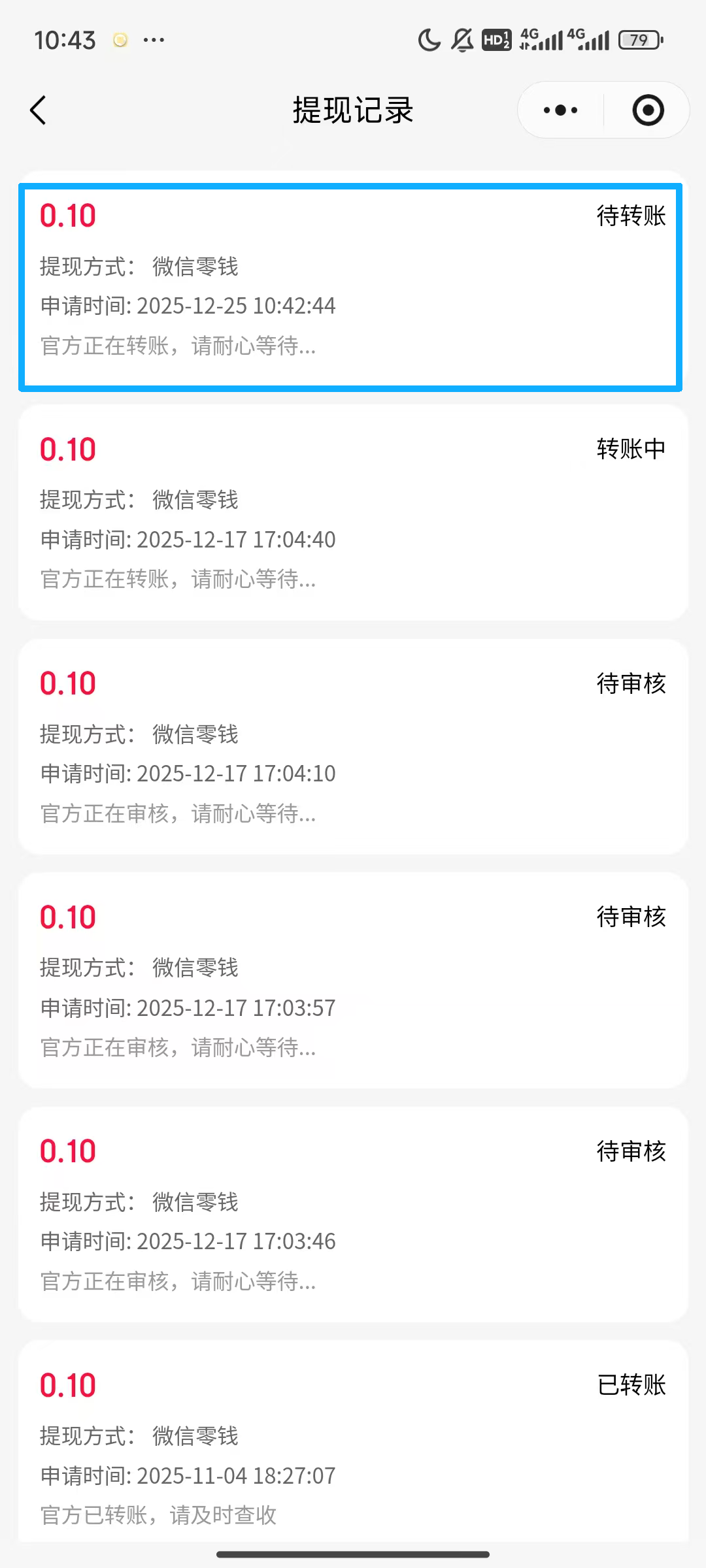706x1568 pixels.
Task: Go back from the 提现记录 page
Action: pyautogui.click(x=39, y=110)
